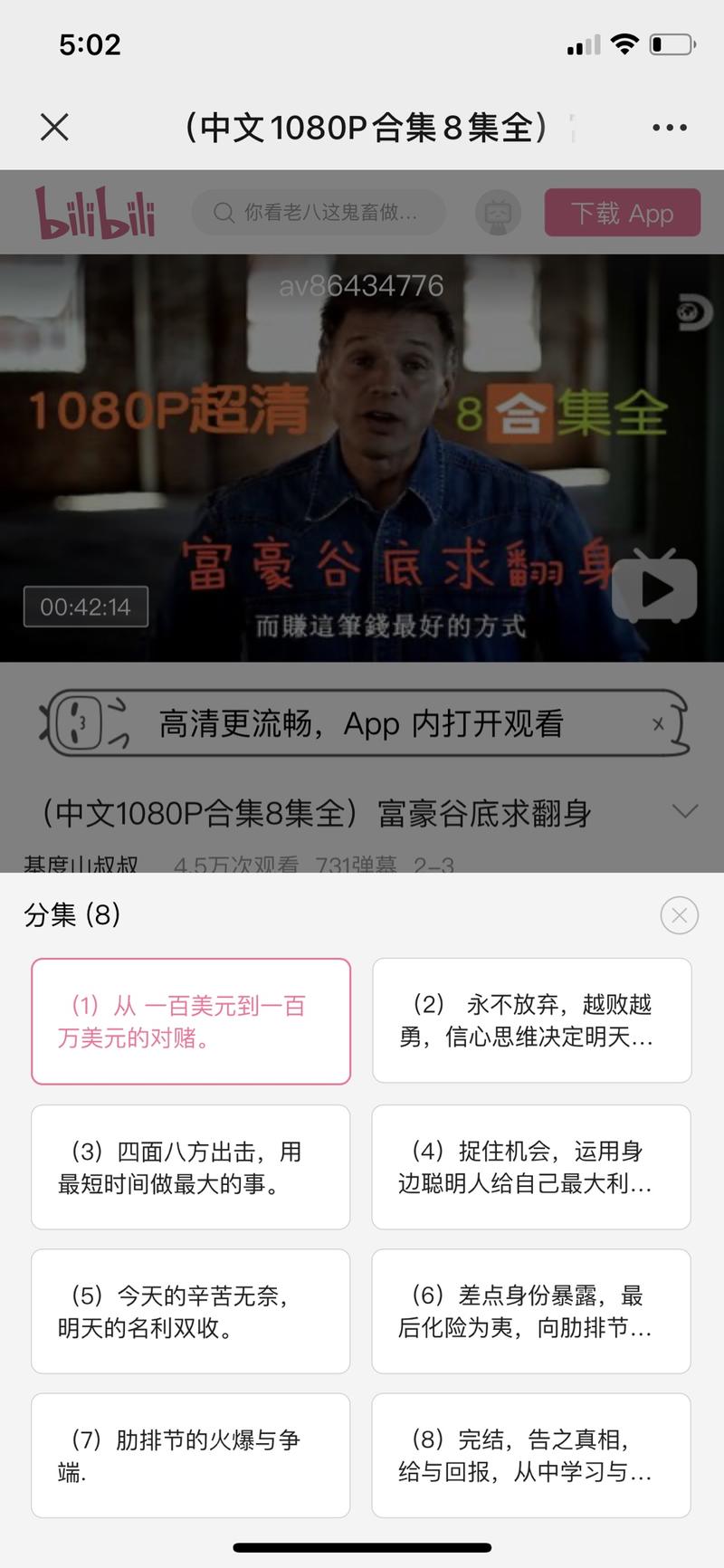Tap the 00:42:14 duration badge
724x1568 pixels.
tap(84, 607)
